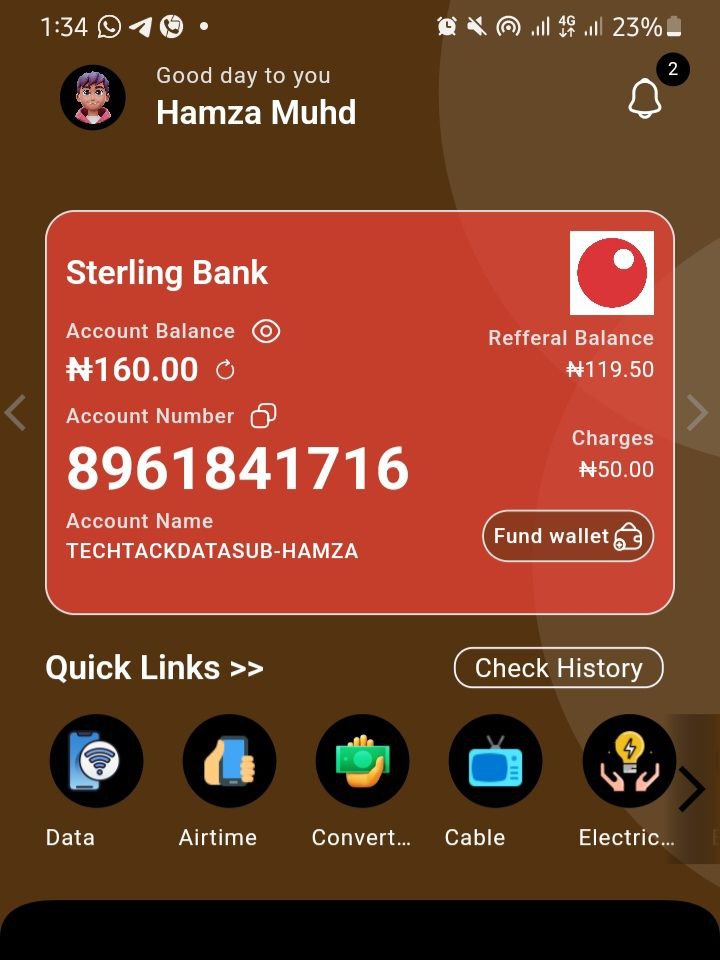The image size is (720, 960).
Task: Show the previous bank account card
Action: [x=16, y=412]
